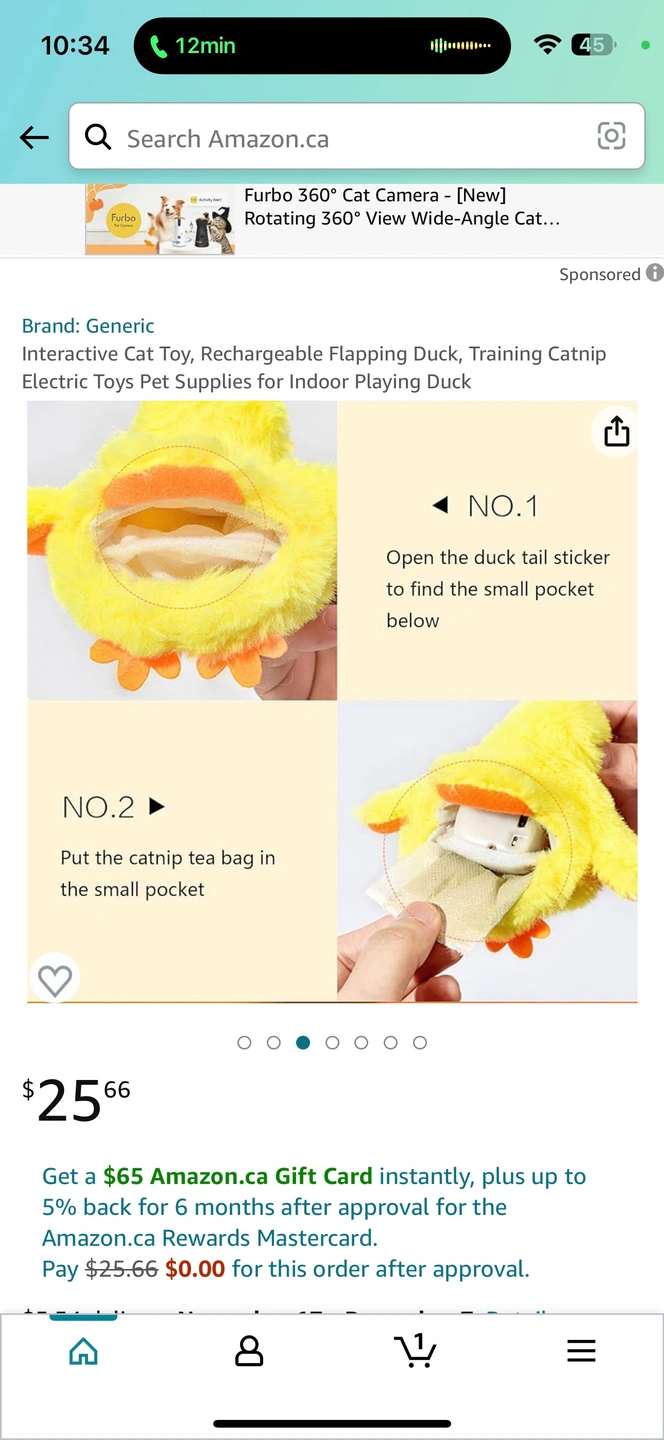Open the duck toy product image
Viewport: 664px width, 1440px height.
pyautogui.click(x=332, y=700)
